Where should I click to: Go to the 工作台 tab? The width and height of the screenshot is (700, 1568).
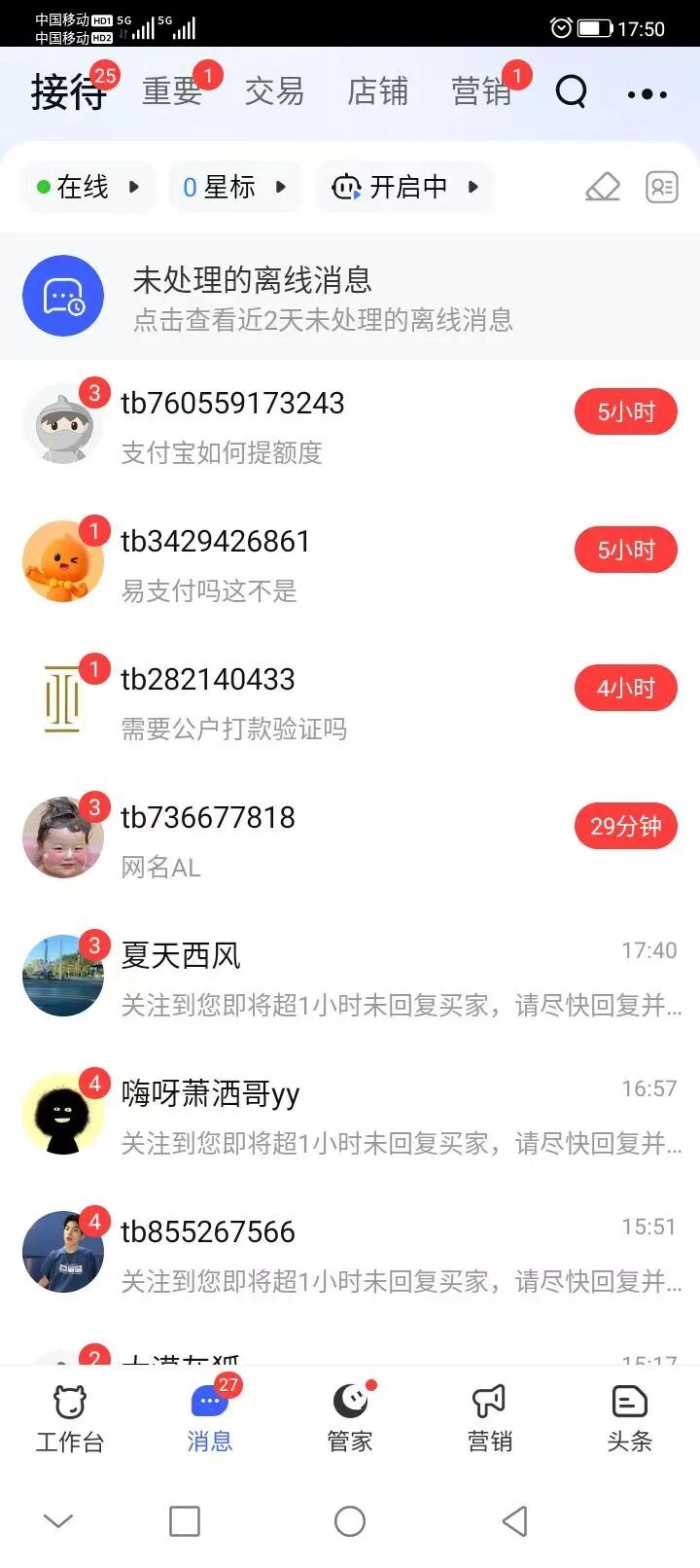70,1418
